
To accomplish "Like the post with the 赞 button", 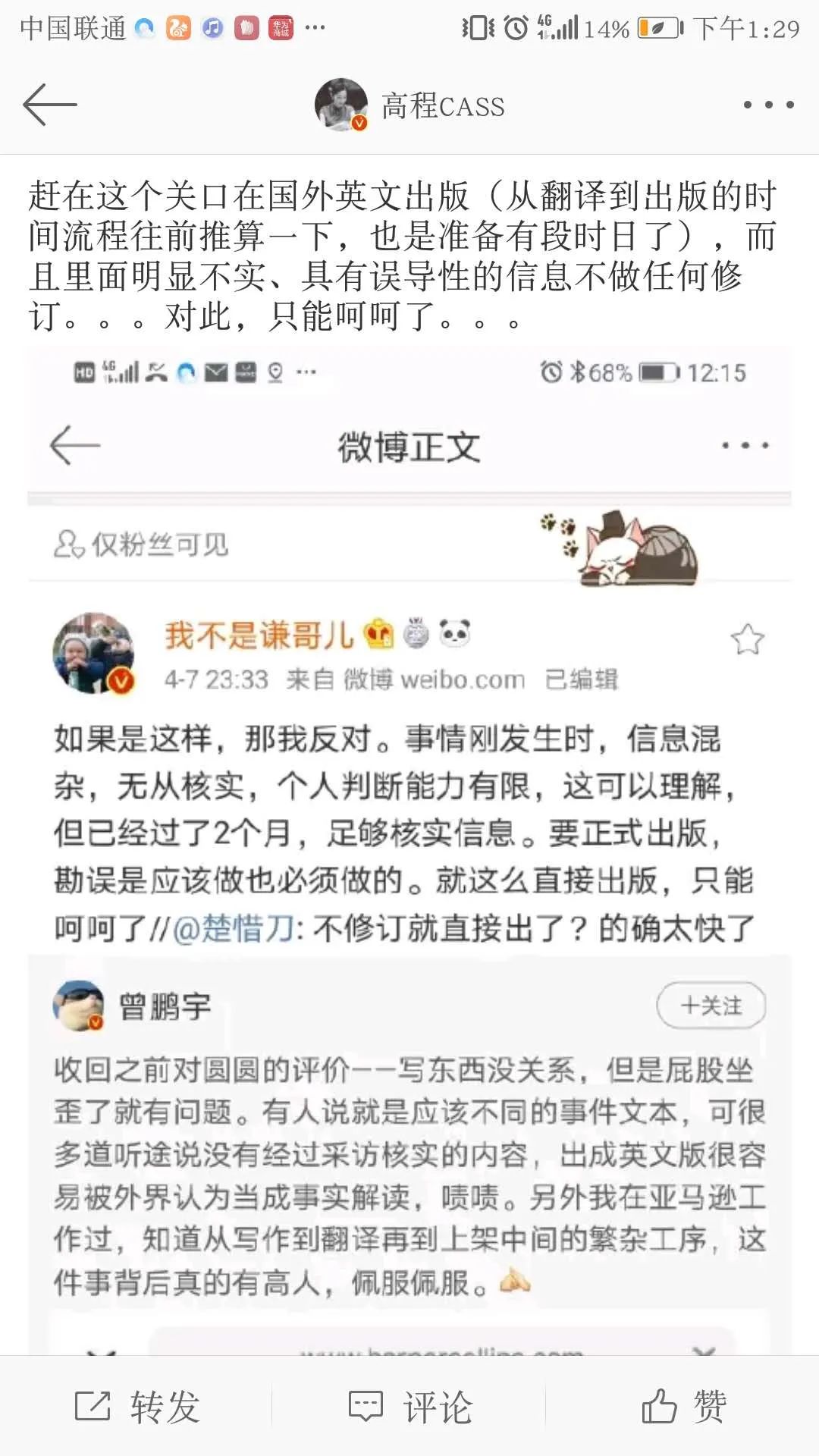I will pos(684,1407).
